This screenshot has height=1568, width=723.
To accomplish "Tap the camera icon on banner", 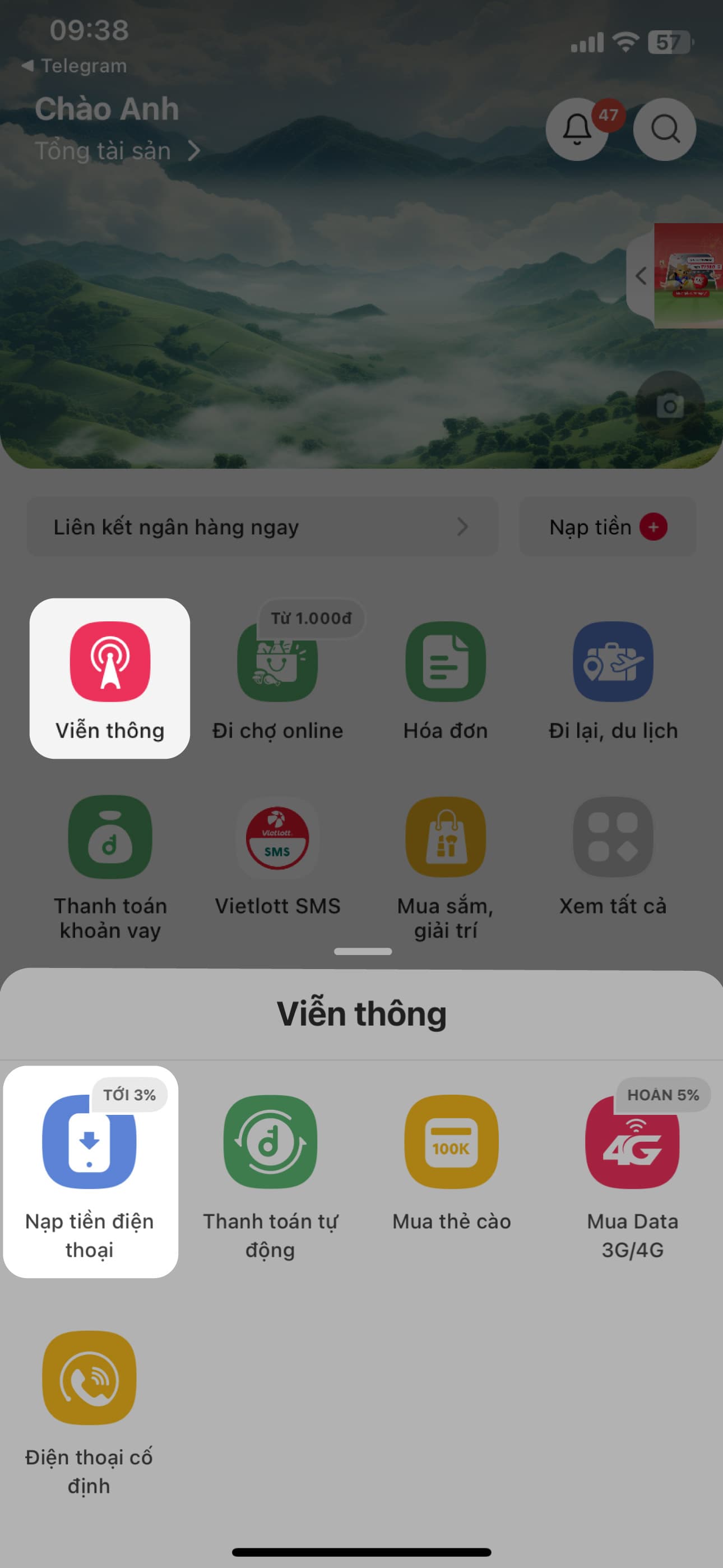I will [670, 405].
